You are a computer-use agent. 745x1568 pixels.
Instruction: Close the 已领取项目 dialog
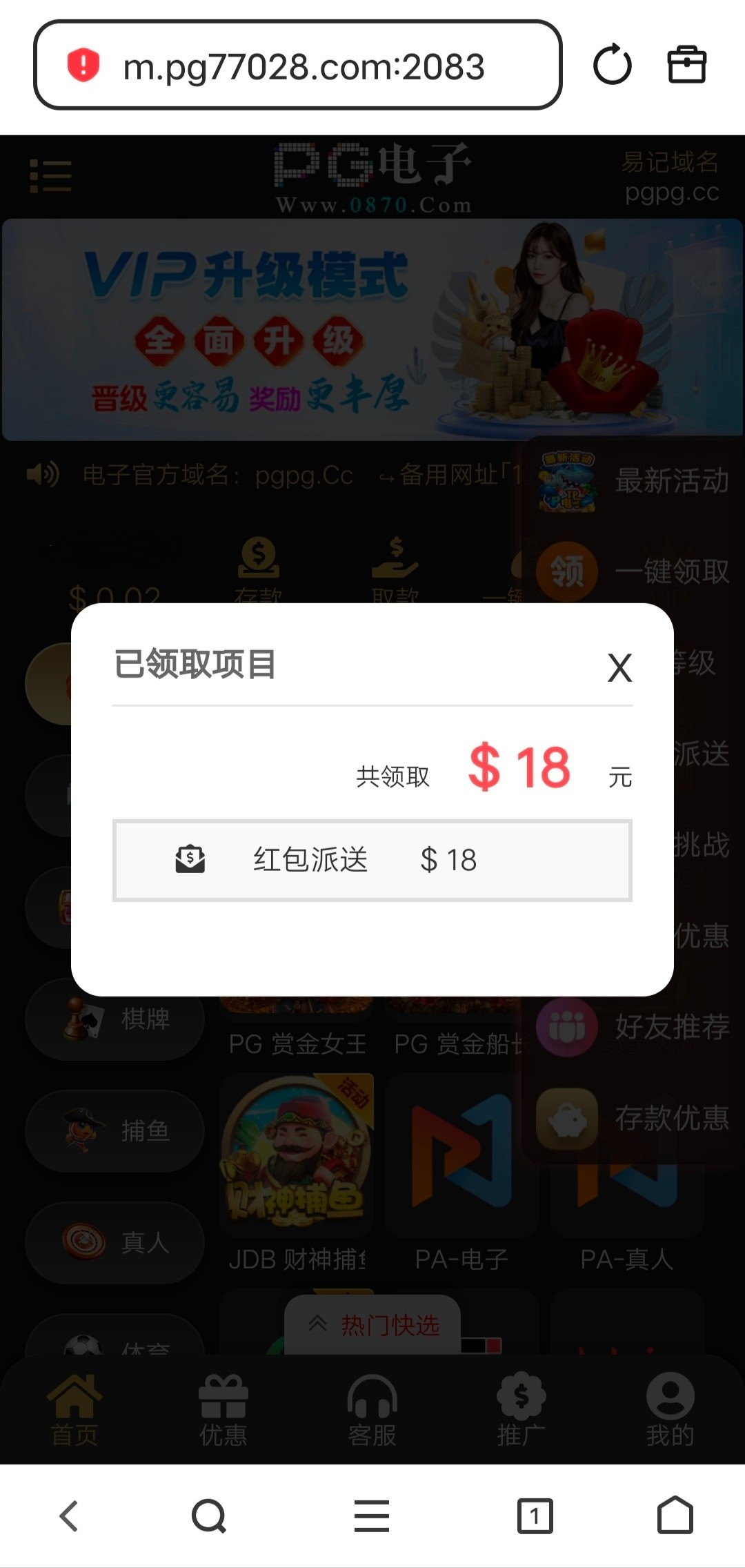click(x=619, y=667)
